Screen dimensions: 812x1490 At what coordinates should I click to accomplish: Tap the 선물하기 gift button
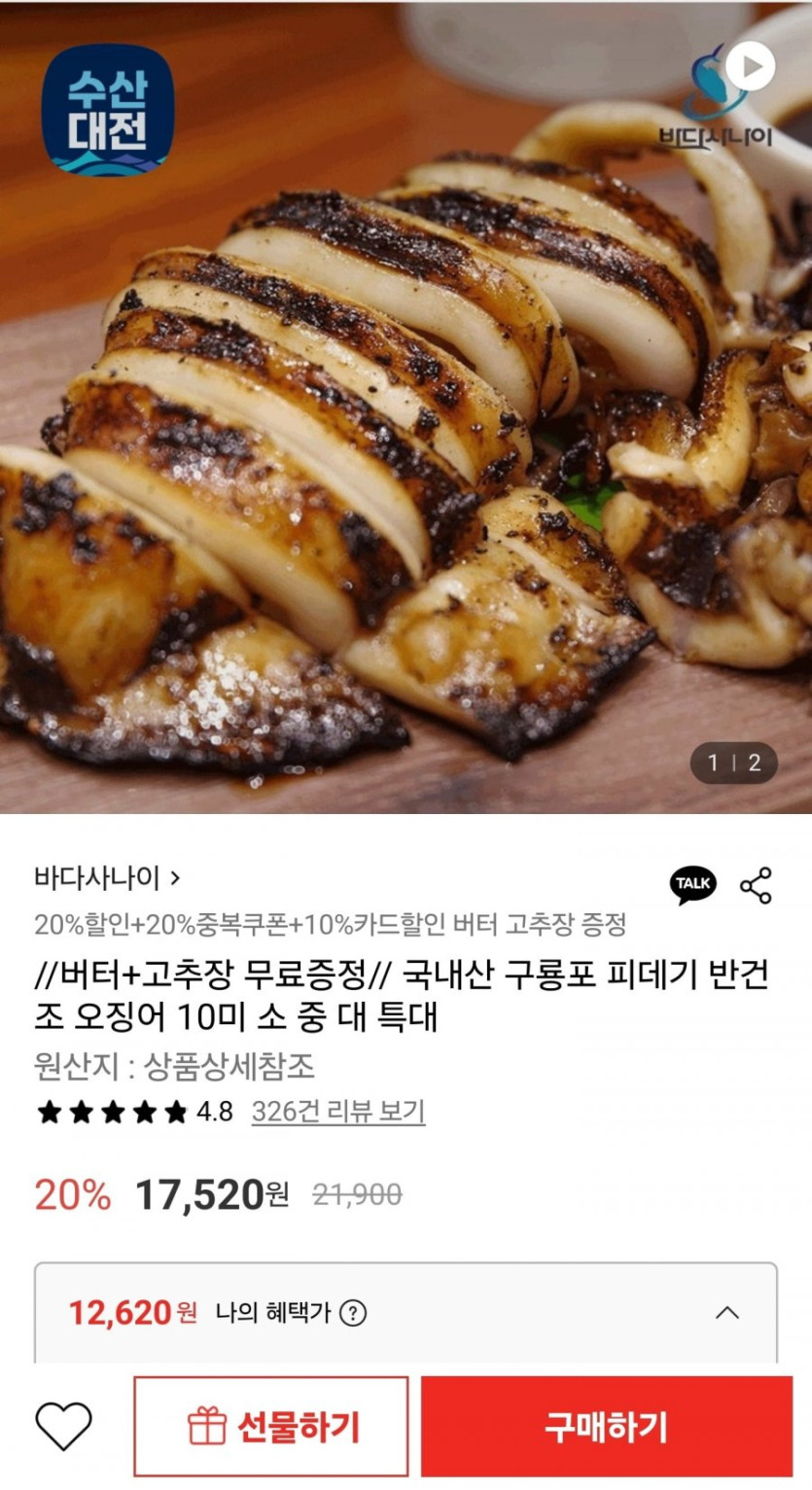tap(271, 1427)
